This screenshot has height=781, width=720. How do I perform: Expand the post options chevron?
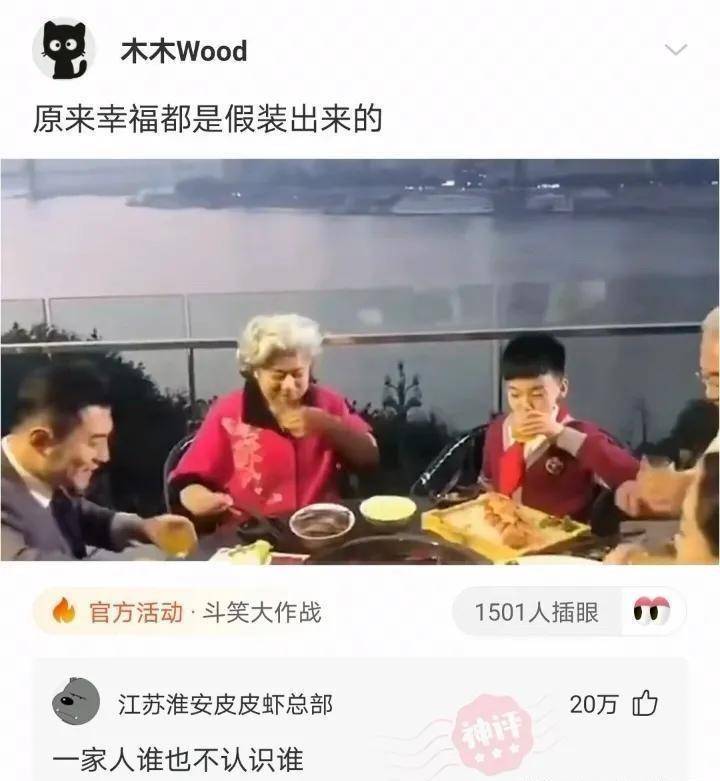pos(677,50)
